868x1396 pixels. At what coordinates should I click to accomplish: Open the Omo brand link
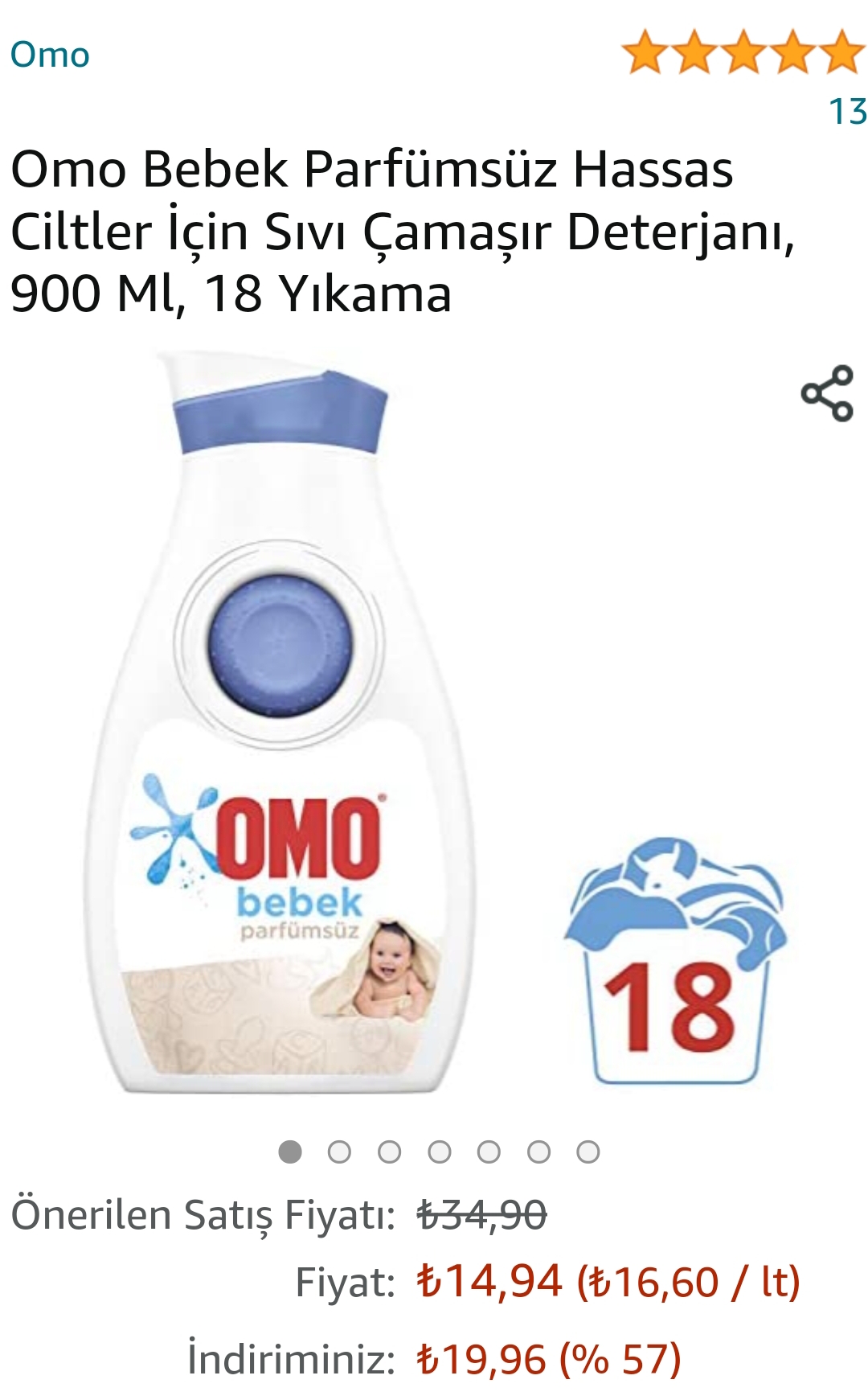coord(50,55)
